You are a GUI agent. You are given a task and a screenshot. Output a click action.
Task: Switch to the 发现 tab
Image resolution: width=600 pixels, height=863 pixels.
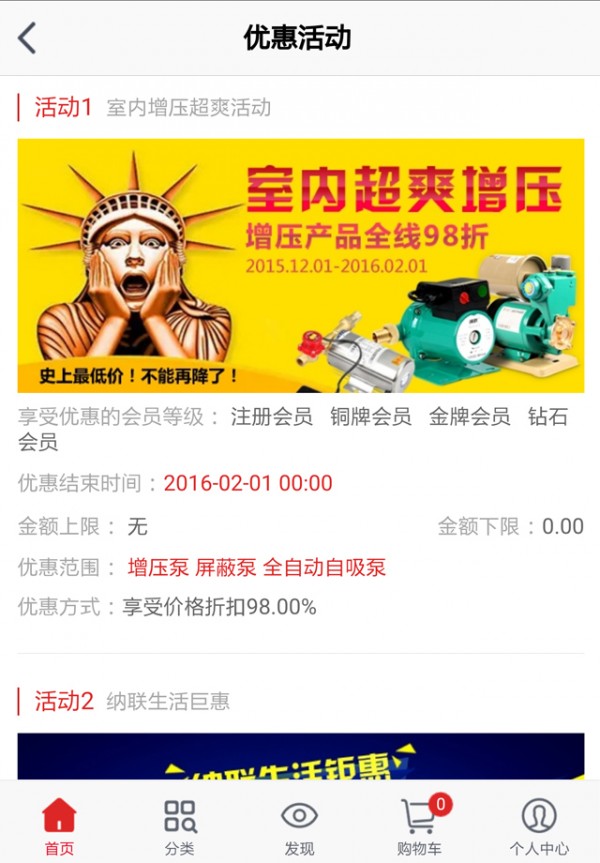pyautogui.click(x=299, y=826)
